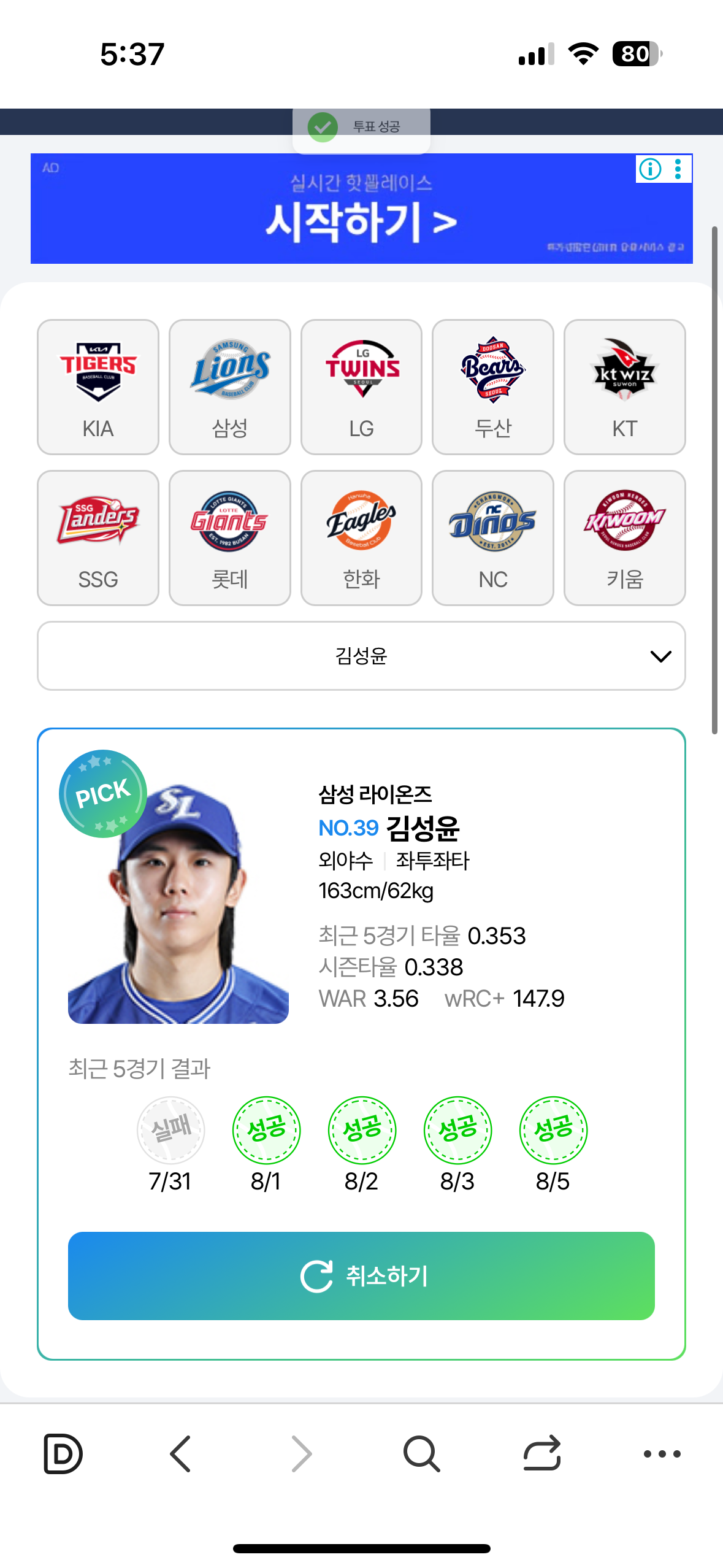Select the 롯데 Giants team tile
The height and width of the screenshot is (1568, 723).
coord(230,537)
